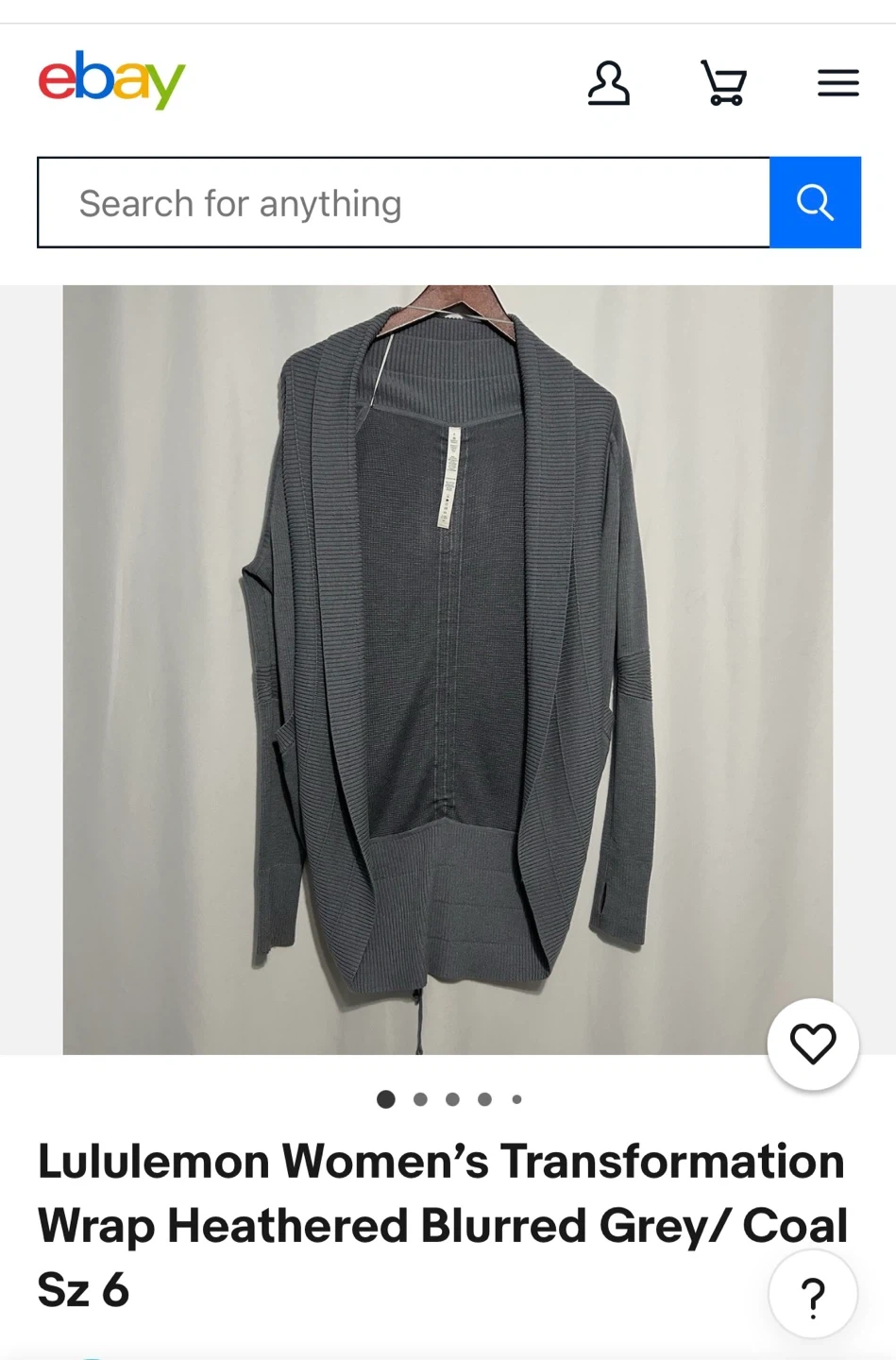The width and height of the screenshot is (896, 1360).
Task: Tap the Search for anything field
Action: (404, 203)
